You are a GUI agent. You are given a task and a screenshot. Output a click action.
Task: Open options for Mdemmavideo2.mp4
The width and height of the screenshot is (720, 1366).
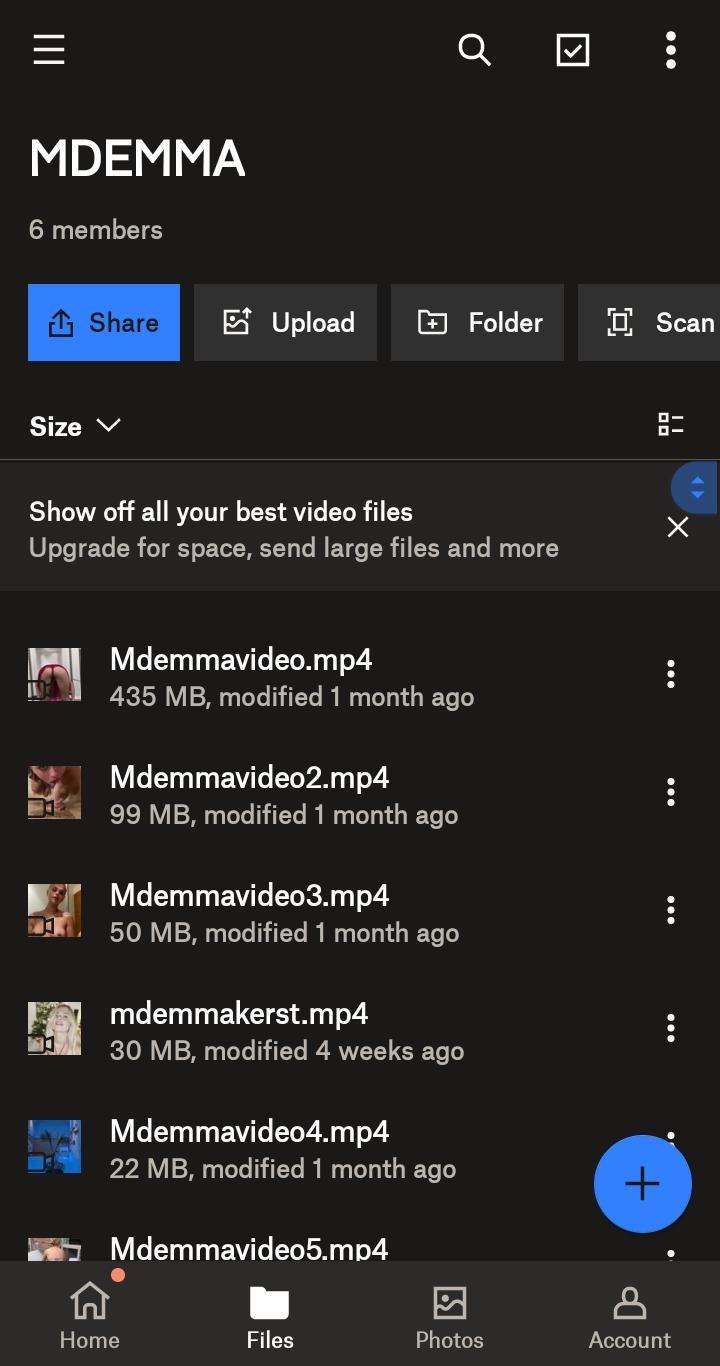pyautogui.click(x=670, y=792)
